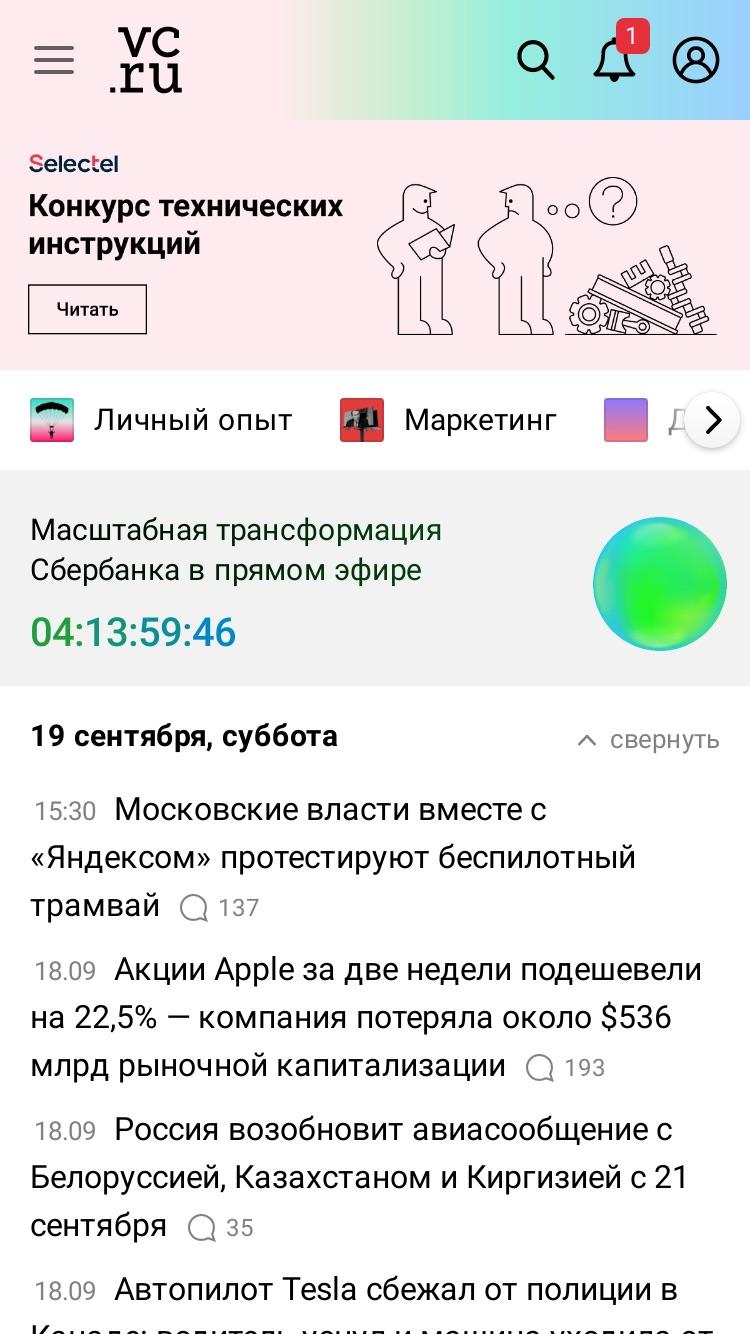Read the Россия авиасообщение article

(359, 1177)
